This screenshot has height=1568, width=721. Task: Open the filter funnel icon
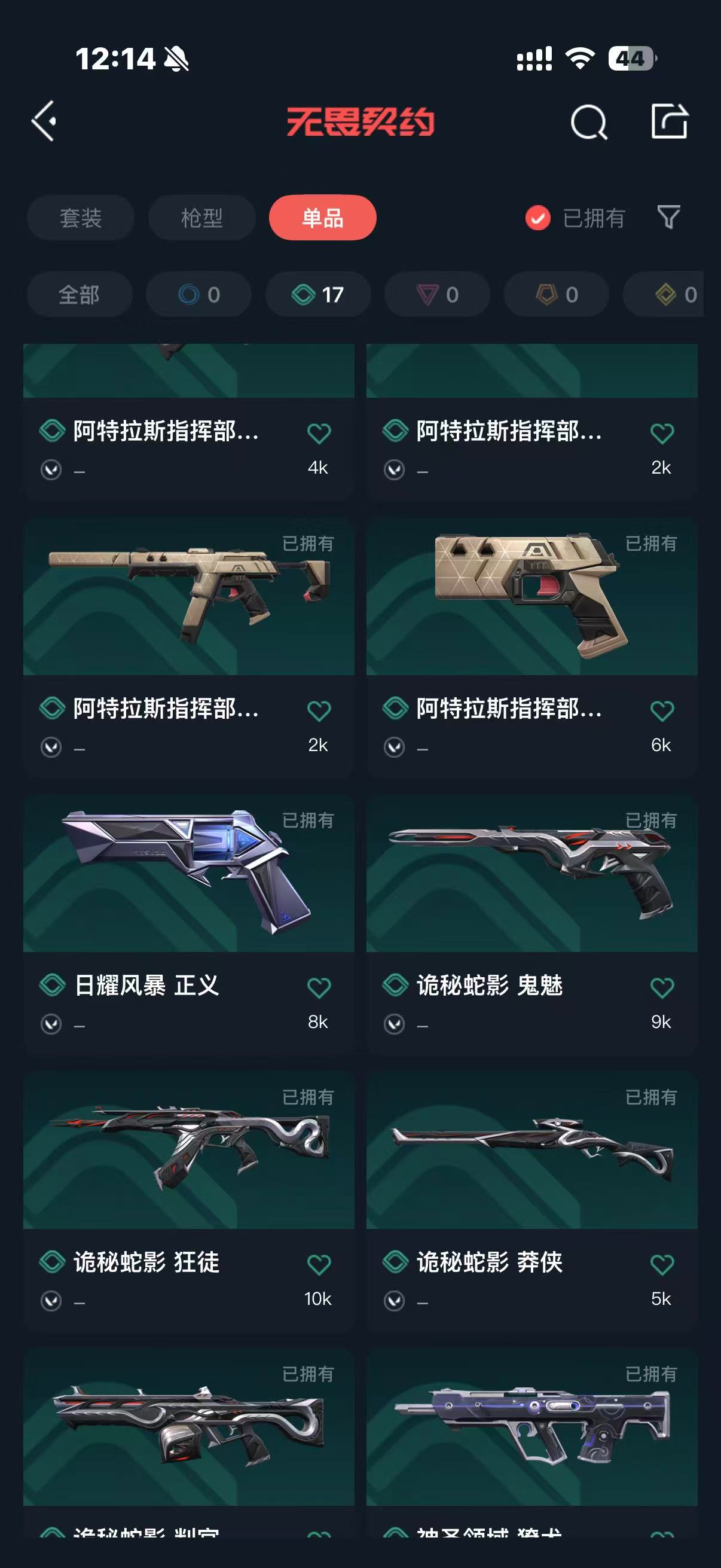coord(668,216)
